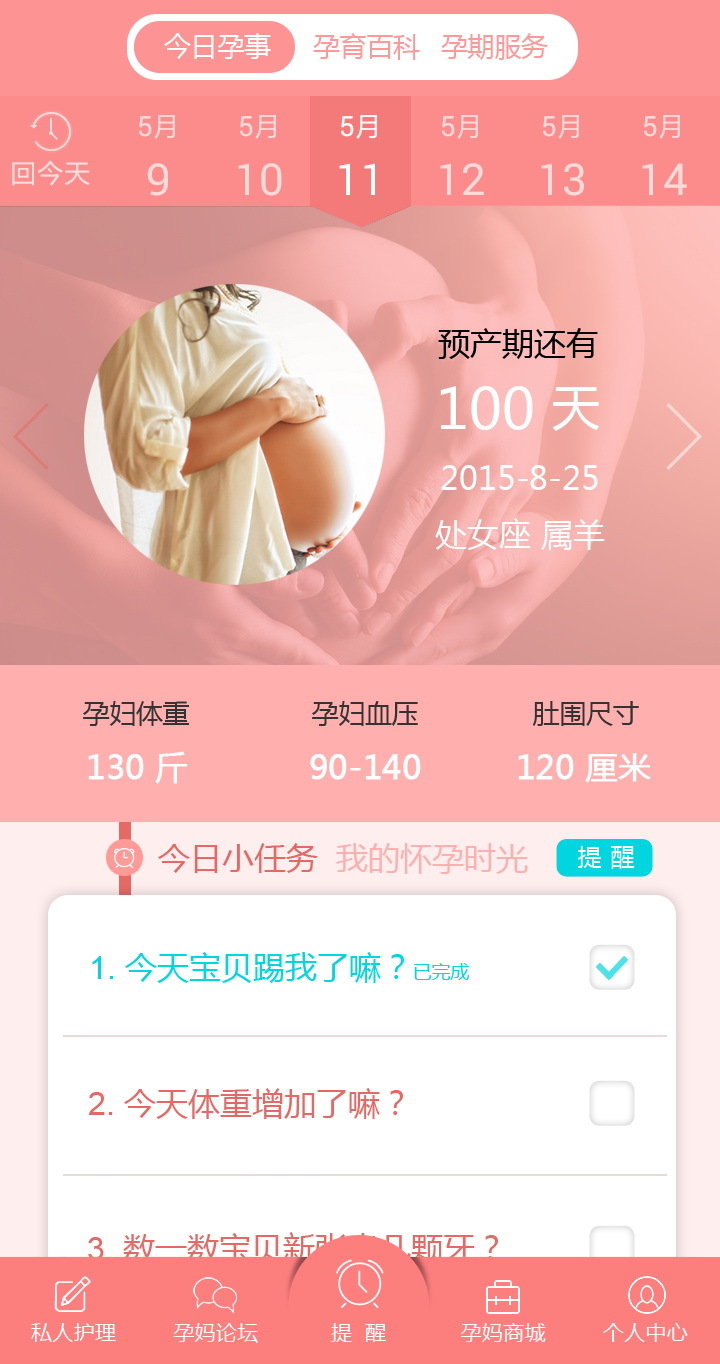Select the date 5月 9

click(x=157, y=156)
